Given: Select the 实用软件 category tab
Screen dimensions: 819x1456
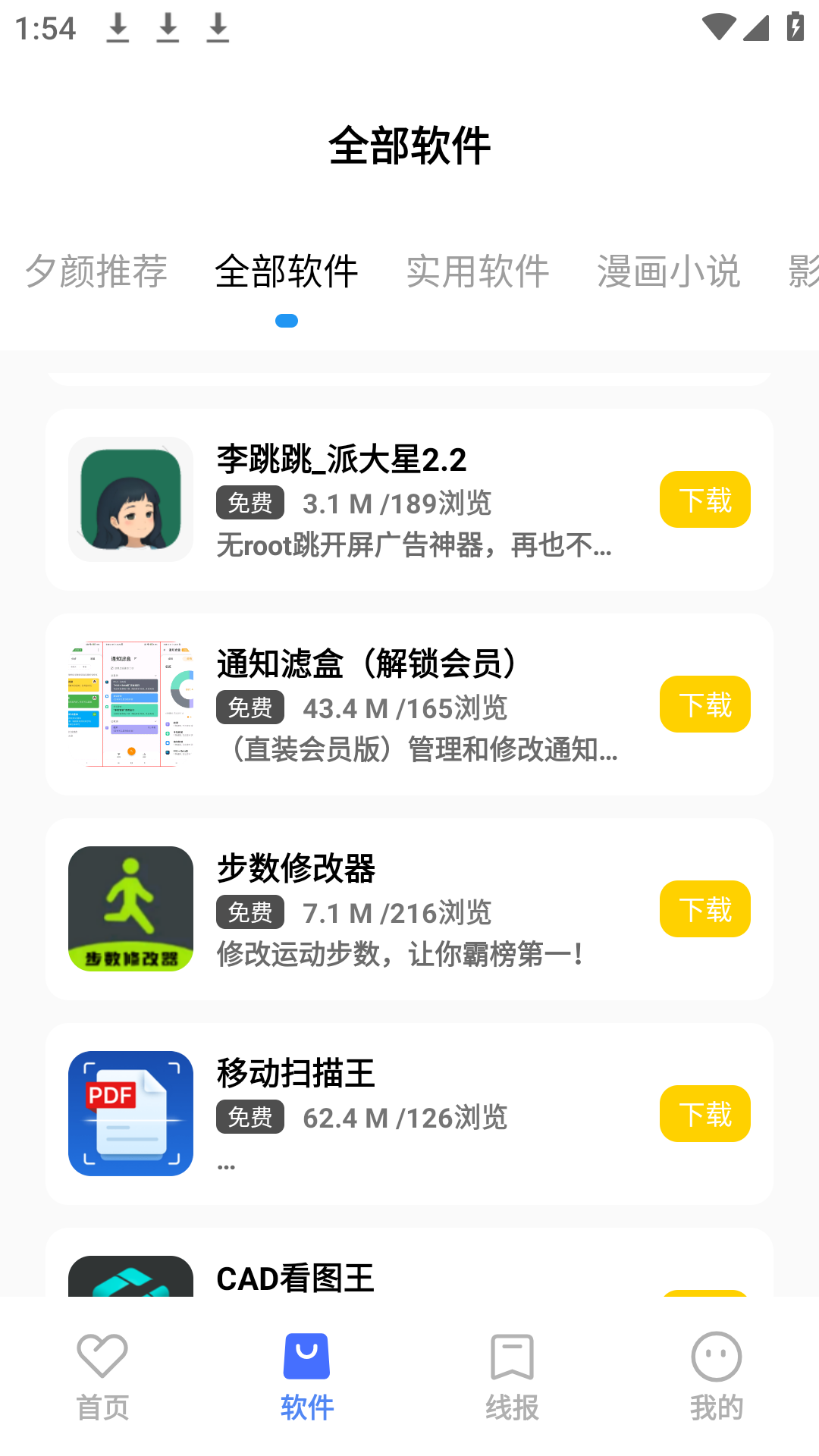Looking at the screenshot, I should click(478, 271).
